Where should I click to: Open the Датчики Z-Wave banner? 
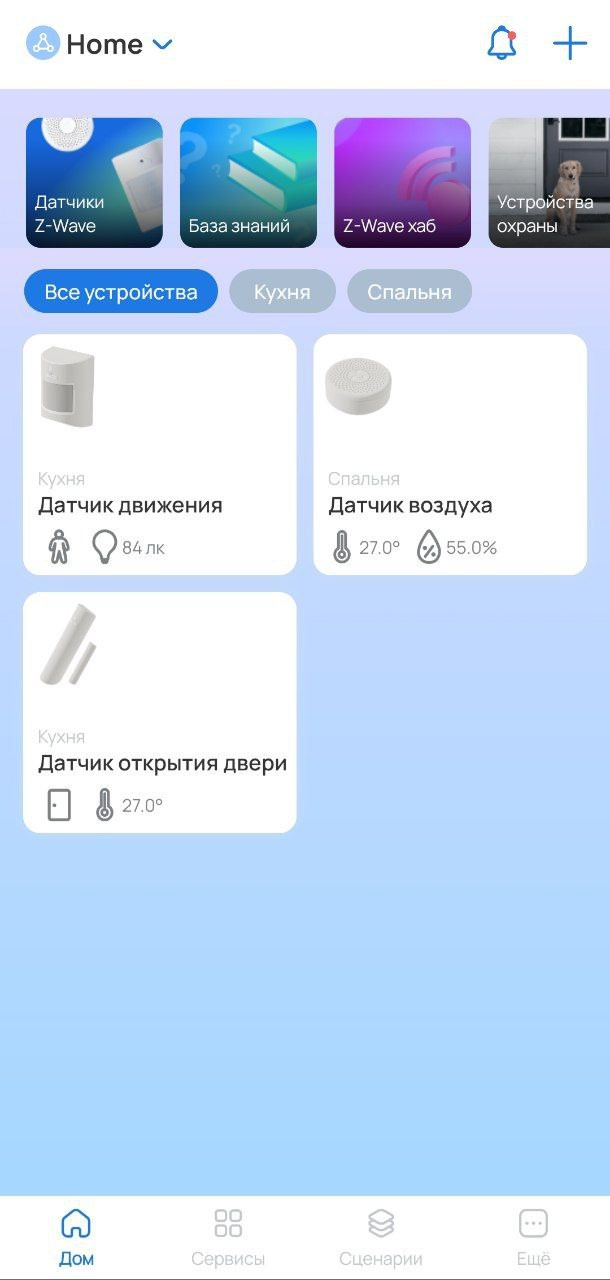[x=94, y=183]
